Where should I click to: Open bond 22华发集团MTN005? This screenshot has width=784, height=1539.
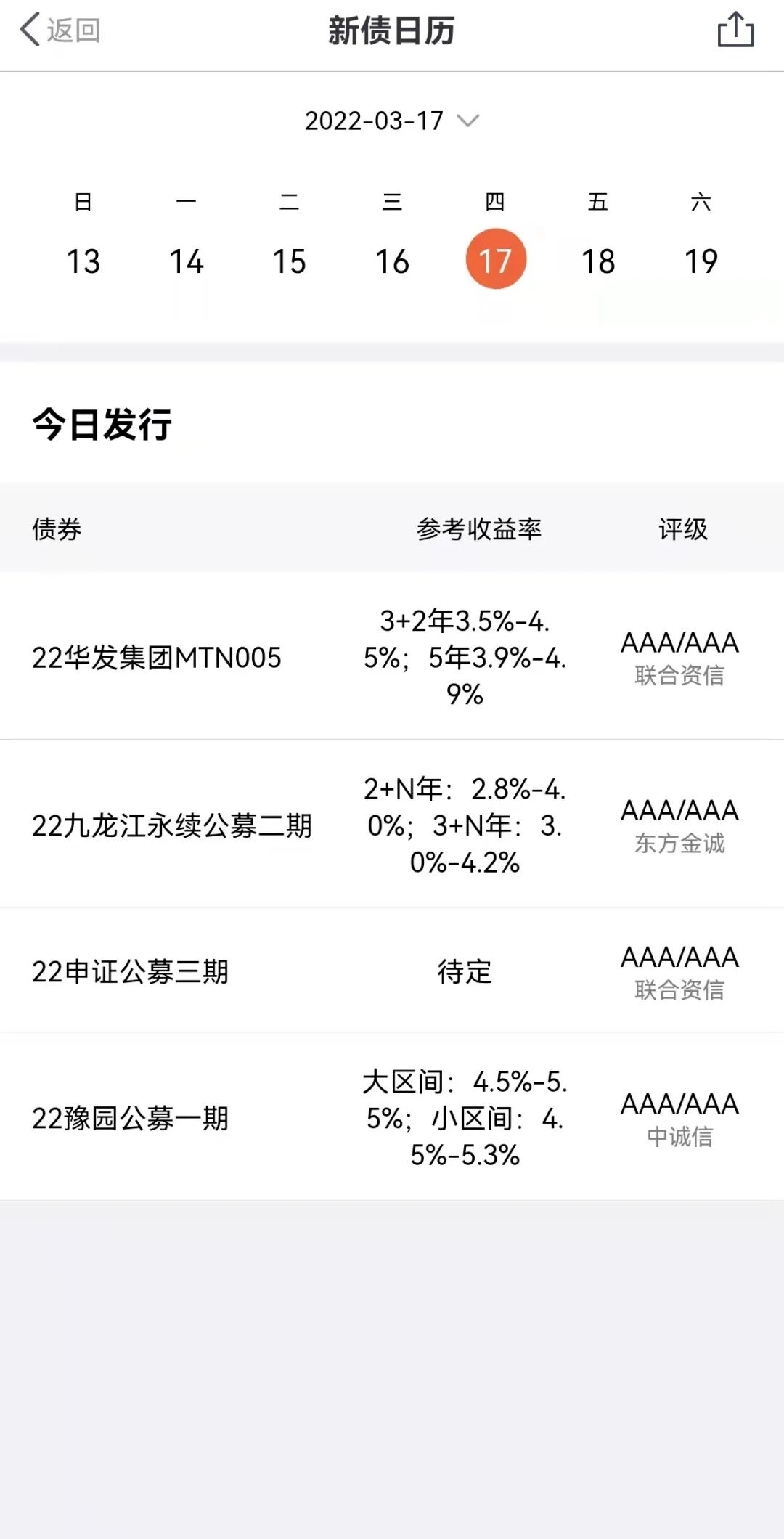[392, 656]
